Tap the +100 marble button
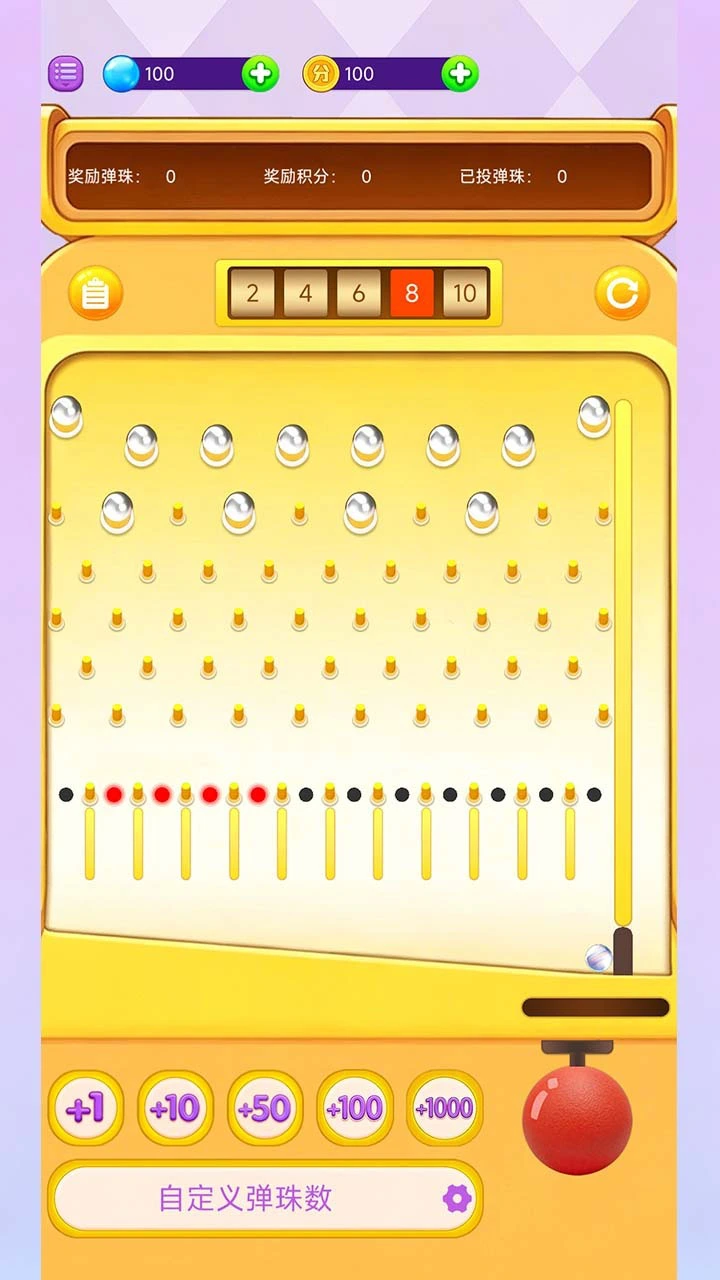This screenshot has width=720, height=1280. coord(355,1108)
